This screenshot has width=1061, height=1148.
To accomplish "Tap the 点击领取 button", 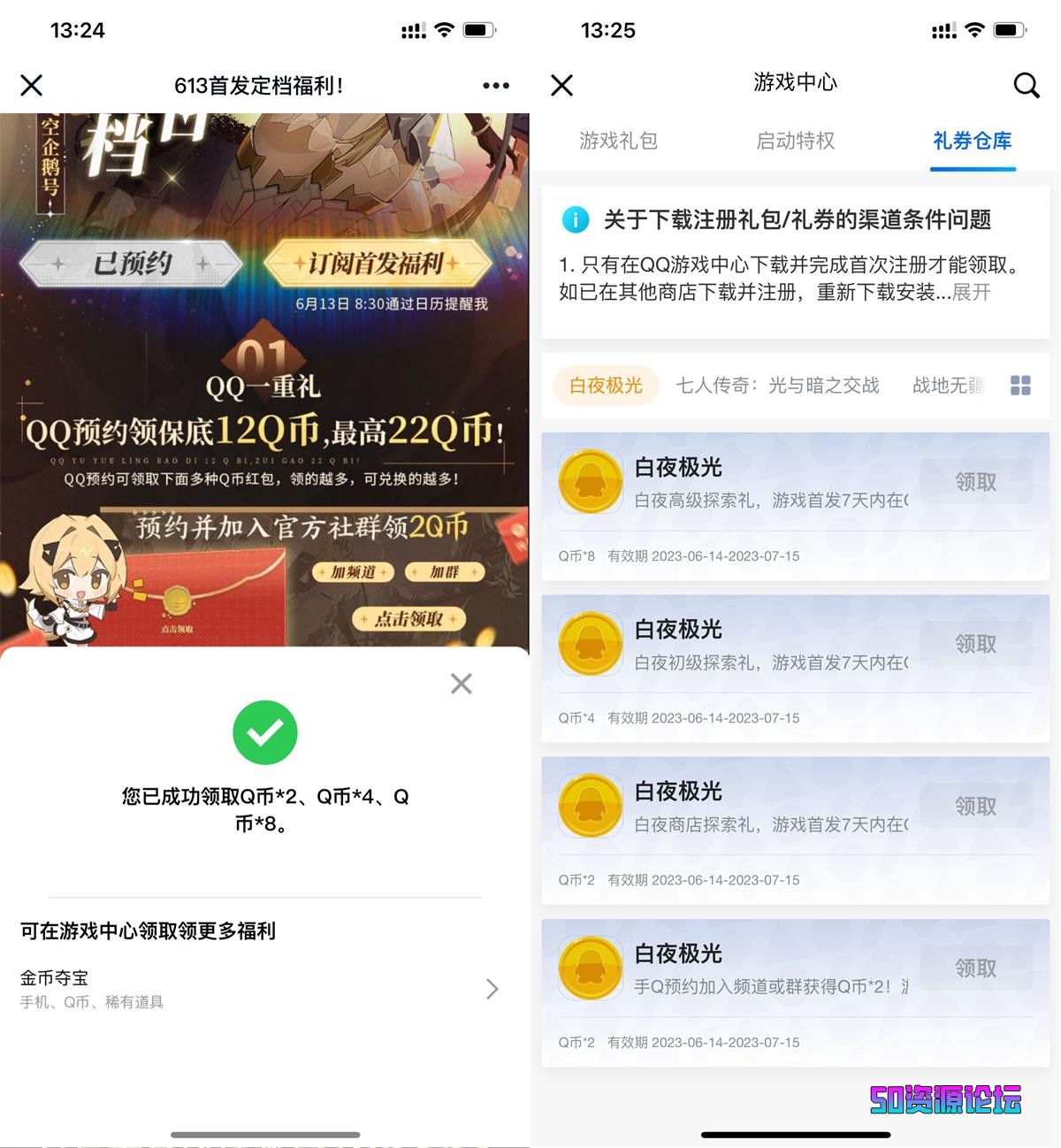I will coord(408,619).
